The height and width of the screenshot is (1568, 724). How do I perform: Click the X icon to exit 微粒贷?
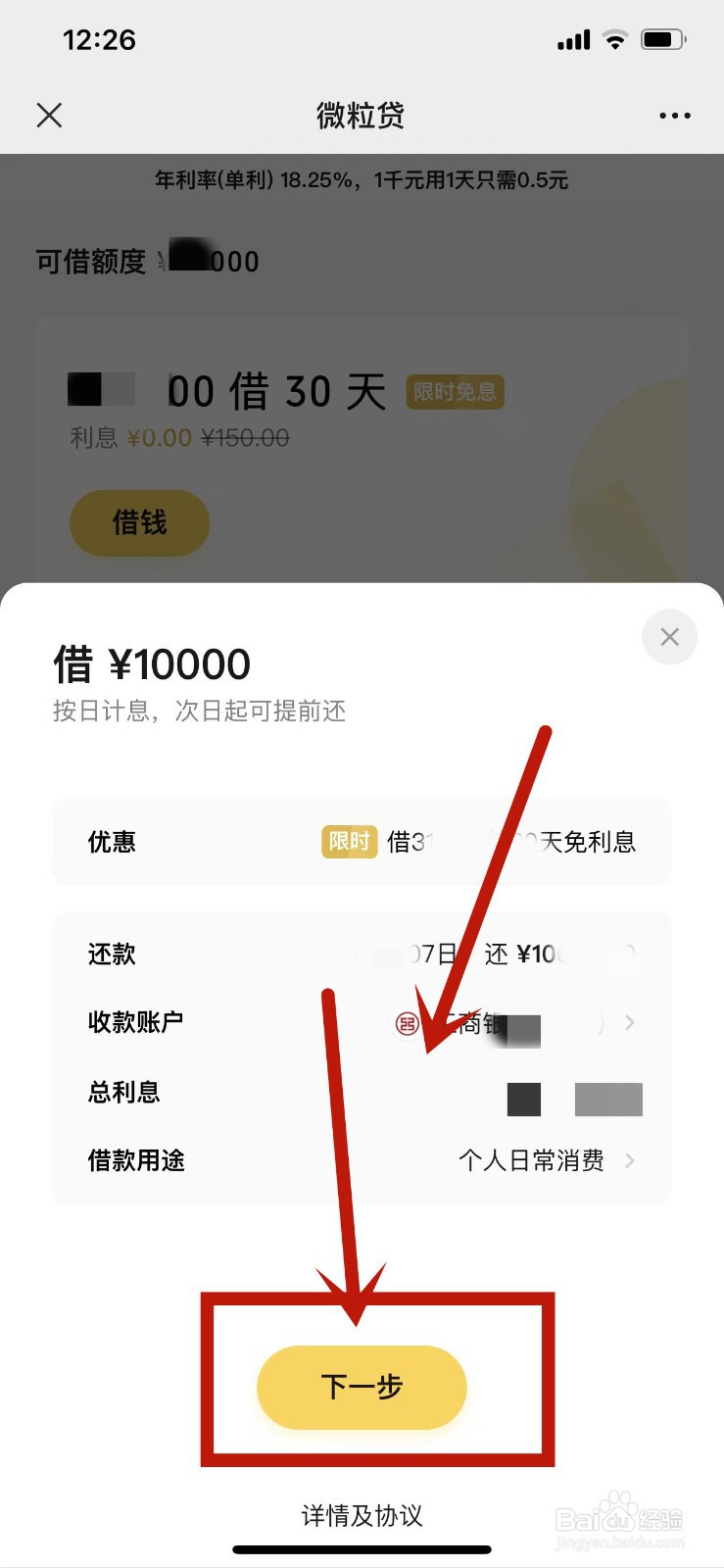[49, 115]
